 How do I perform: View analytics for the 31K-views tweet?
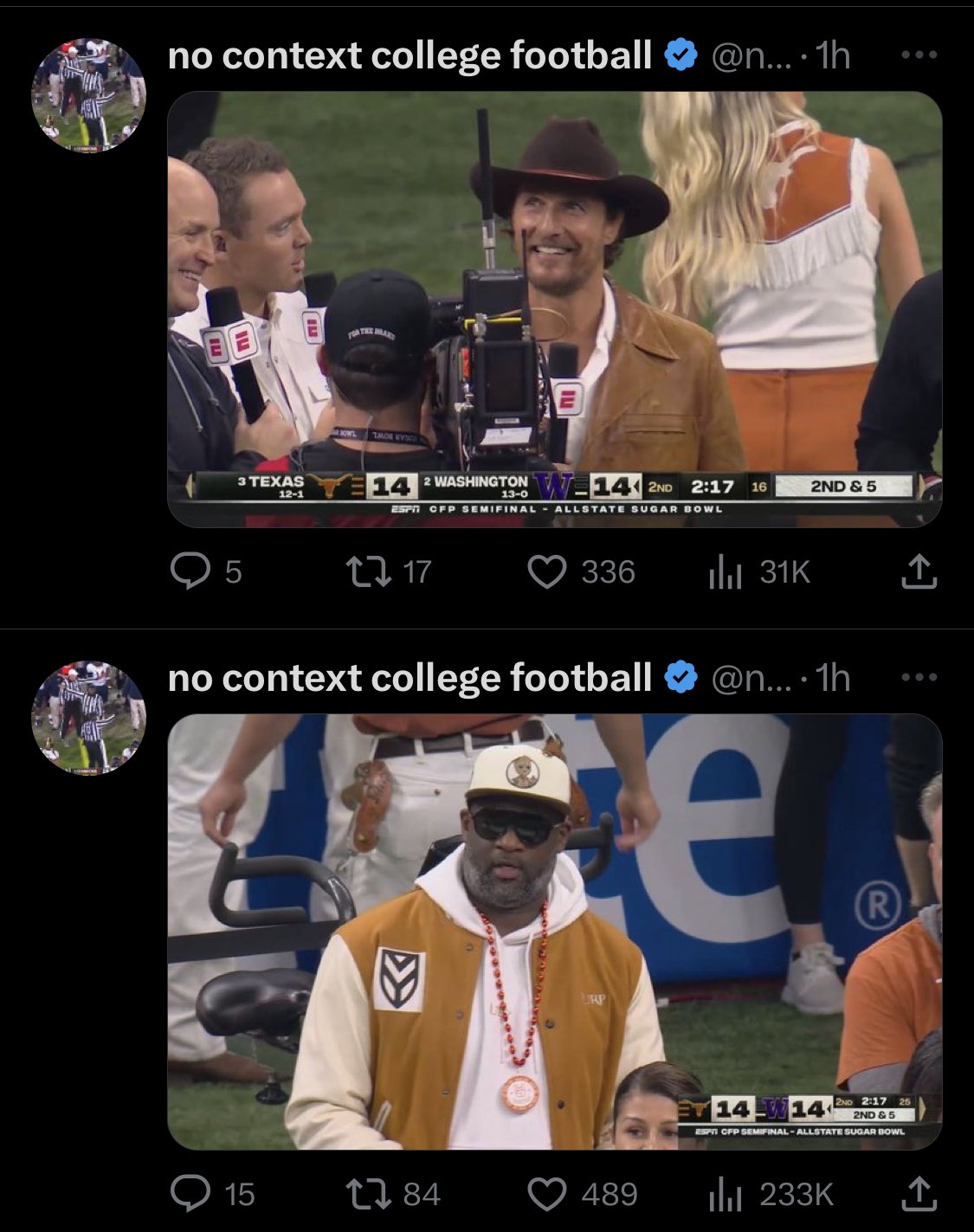725,571
